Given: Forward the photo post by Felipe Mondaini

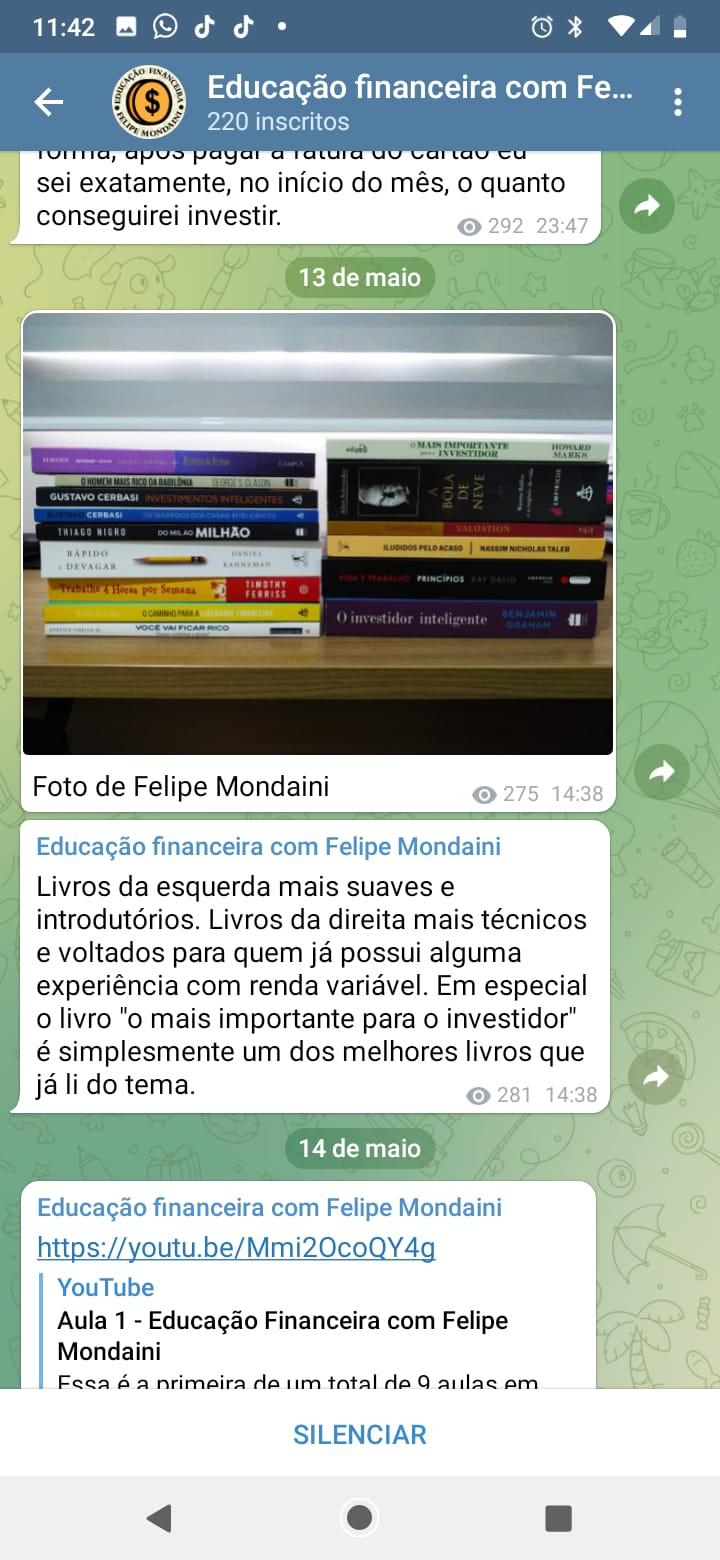Looking at the screenshot, I should coord(661,771).
